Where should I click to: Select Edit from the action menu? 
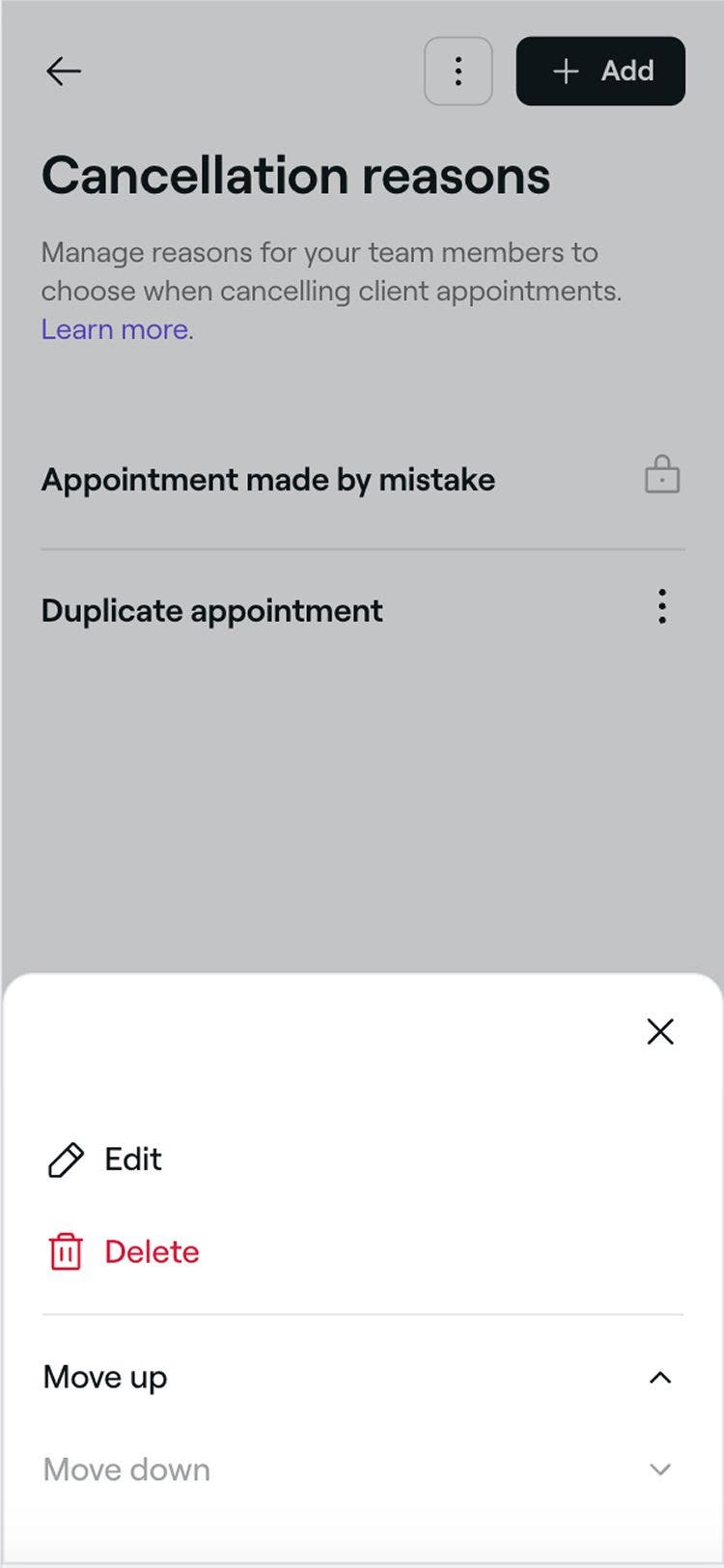[132, 1159]
